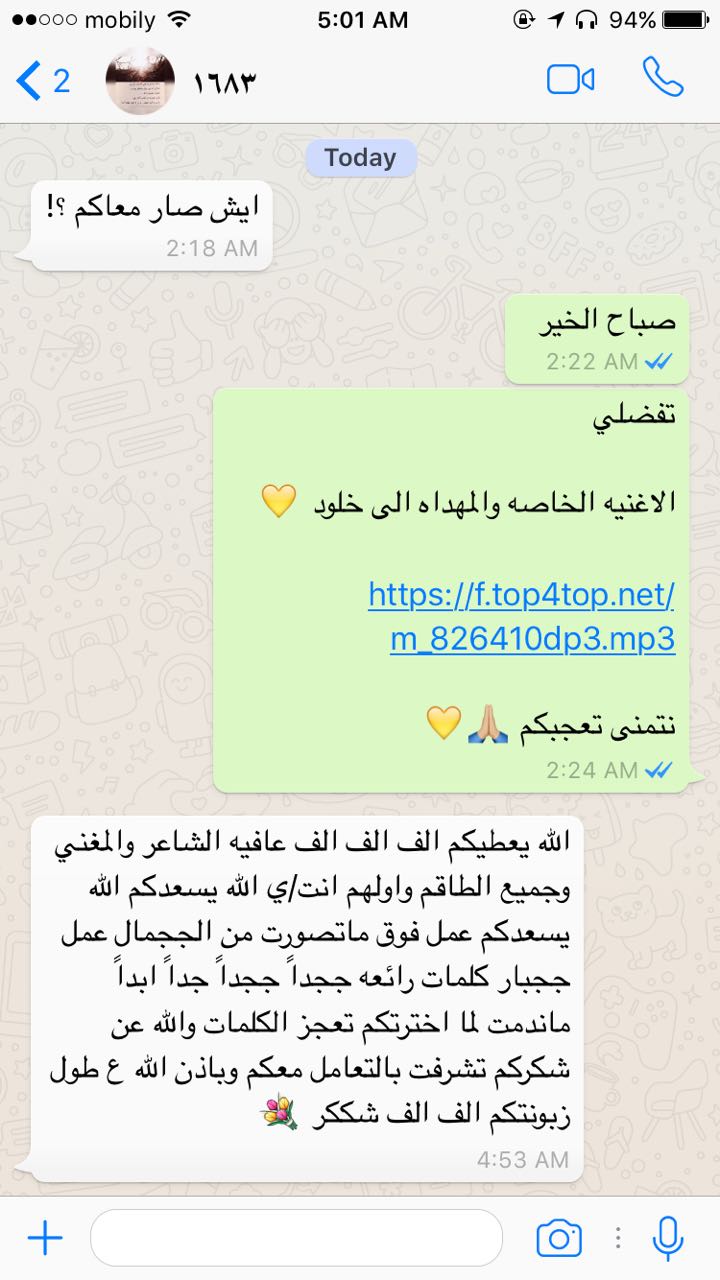
Task: Open the attachment plus menu
Action: pos(45,1238)
